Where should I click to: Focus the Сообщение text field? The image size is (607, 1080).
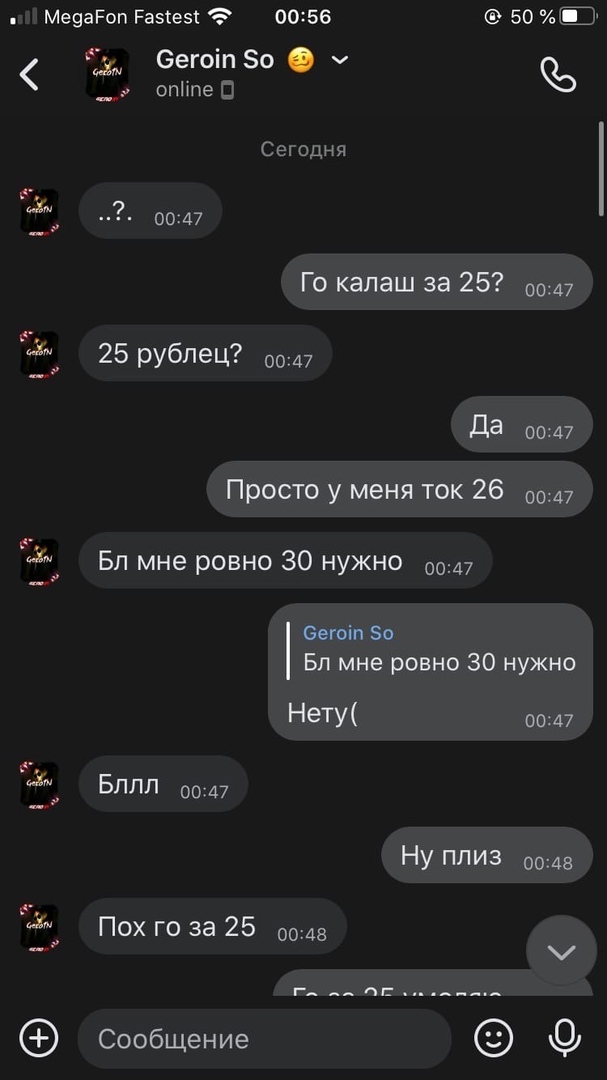265,1038
